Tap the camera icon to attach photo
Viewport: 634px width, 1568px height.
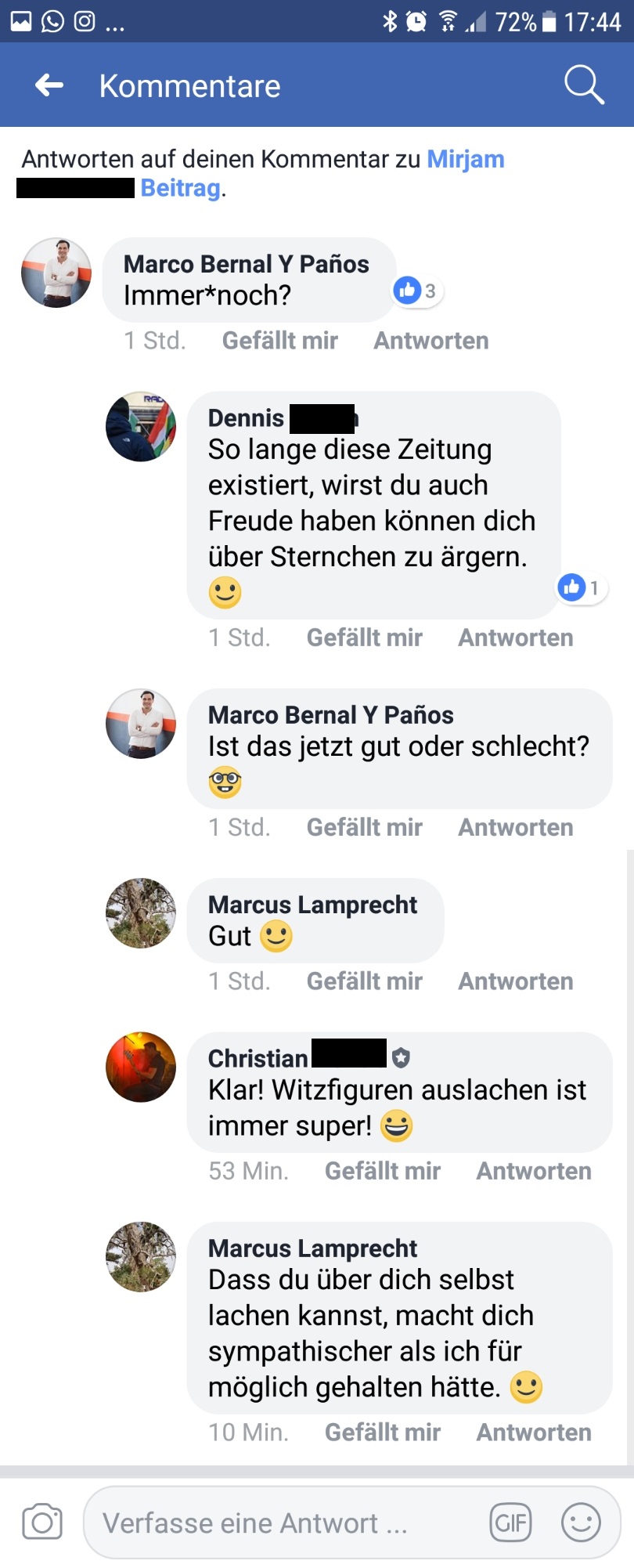42,1523
